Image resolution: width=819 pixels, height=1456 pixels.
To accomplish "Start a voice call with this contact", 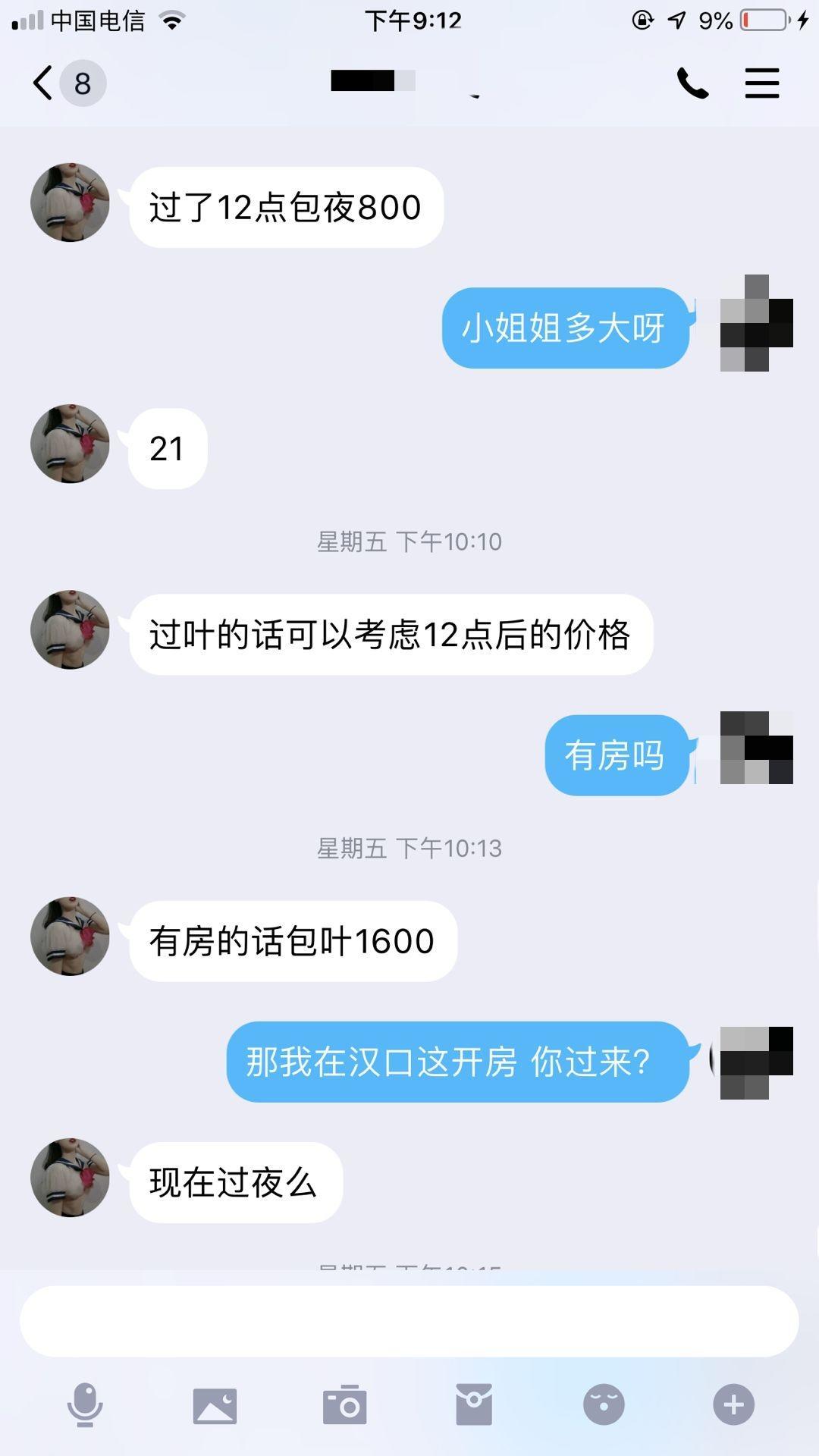I will [x=692, y=83].
